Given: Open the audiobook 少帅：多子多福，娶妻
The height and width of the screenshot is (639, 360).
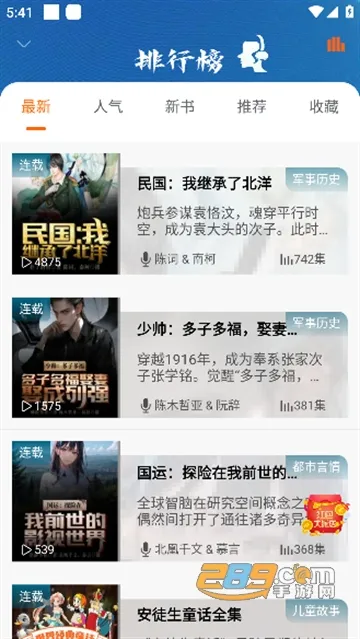Looking at the screenshot, I should coord(180,358).
